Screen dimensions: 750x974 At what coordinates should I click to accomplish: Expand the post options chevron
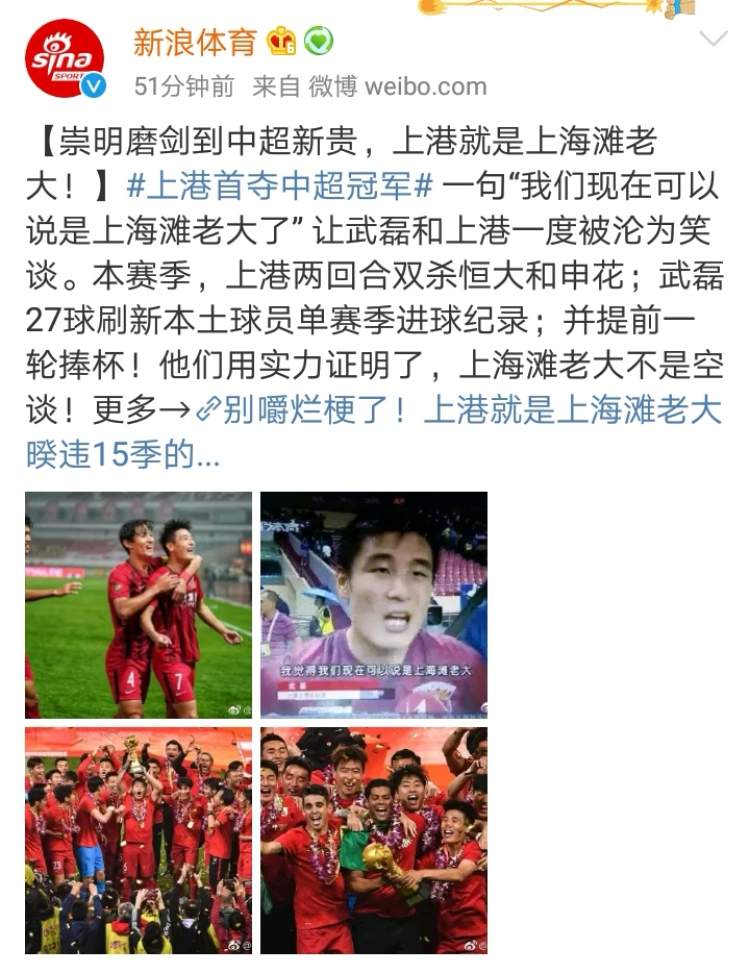[x=713, y=40]
